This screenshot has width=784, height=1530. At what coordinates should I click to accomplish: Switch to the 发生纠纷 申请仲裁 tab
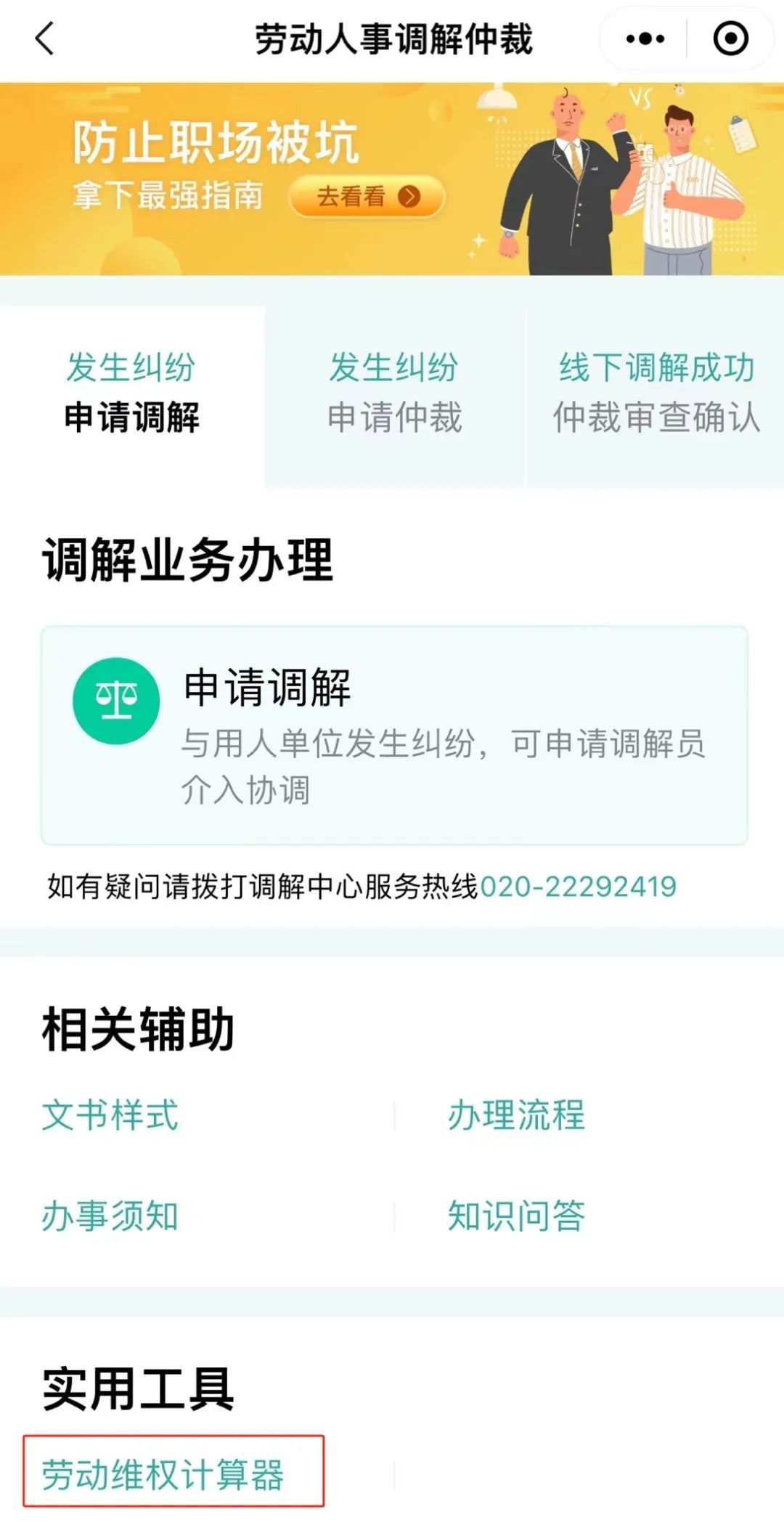(x=394, y=393)
